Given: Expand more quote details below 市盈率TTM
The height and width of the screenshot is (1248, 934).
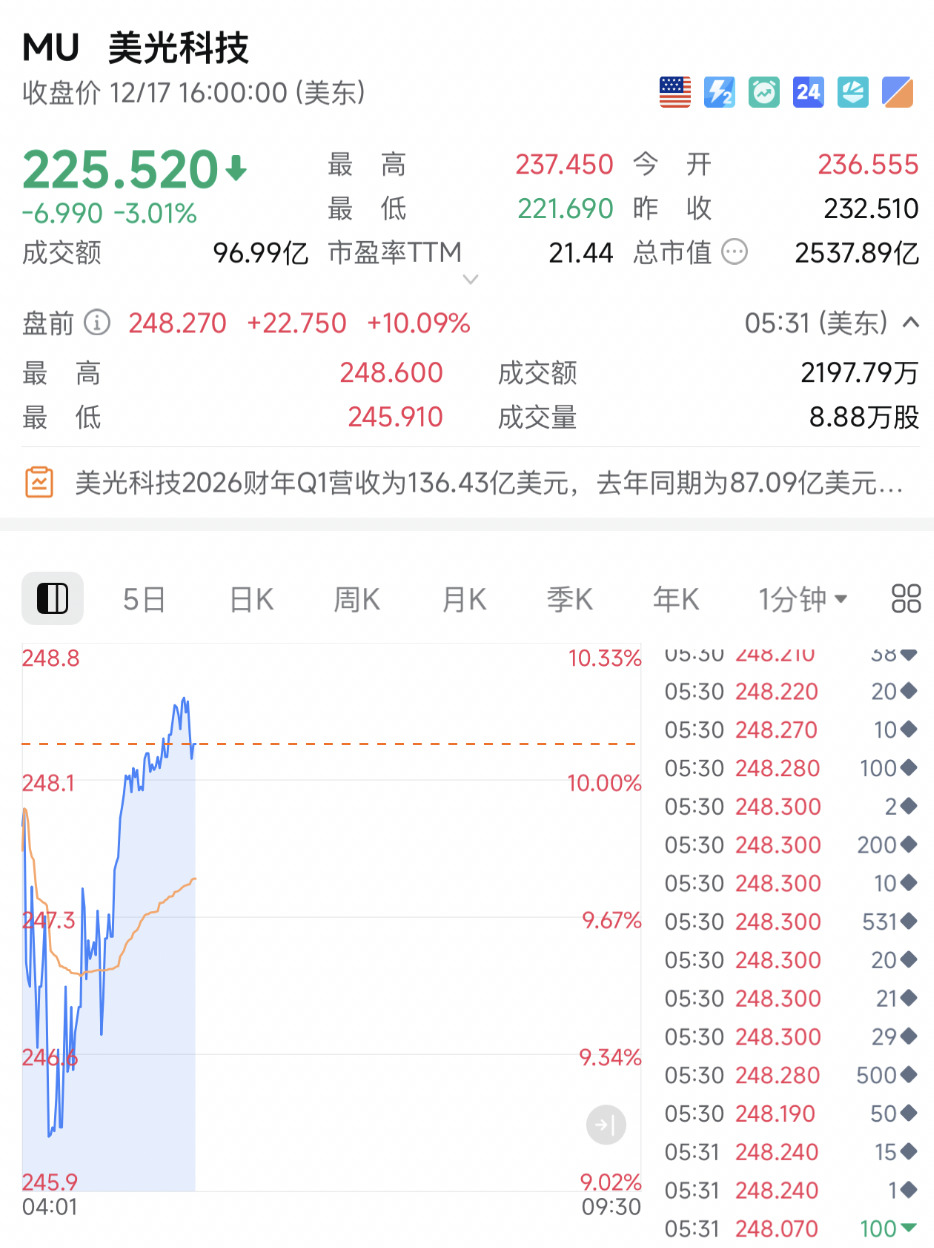Looking at the screenshot, I should click(470, 279).
